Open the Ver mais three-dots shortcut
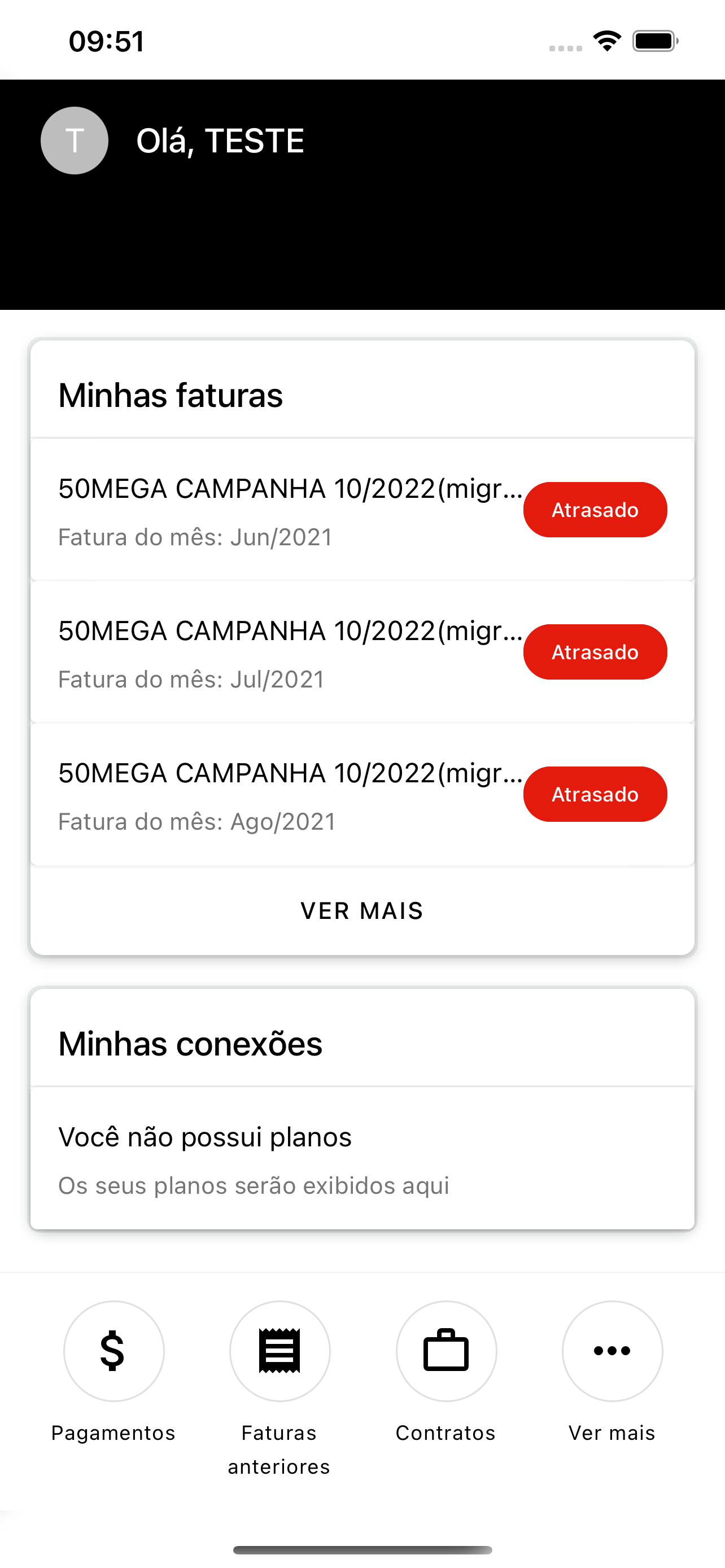The width and height of the screenshot is (725, 1568). click(x=612, y=1351)
